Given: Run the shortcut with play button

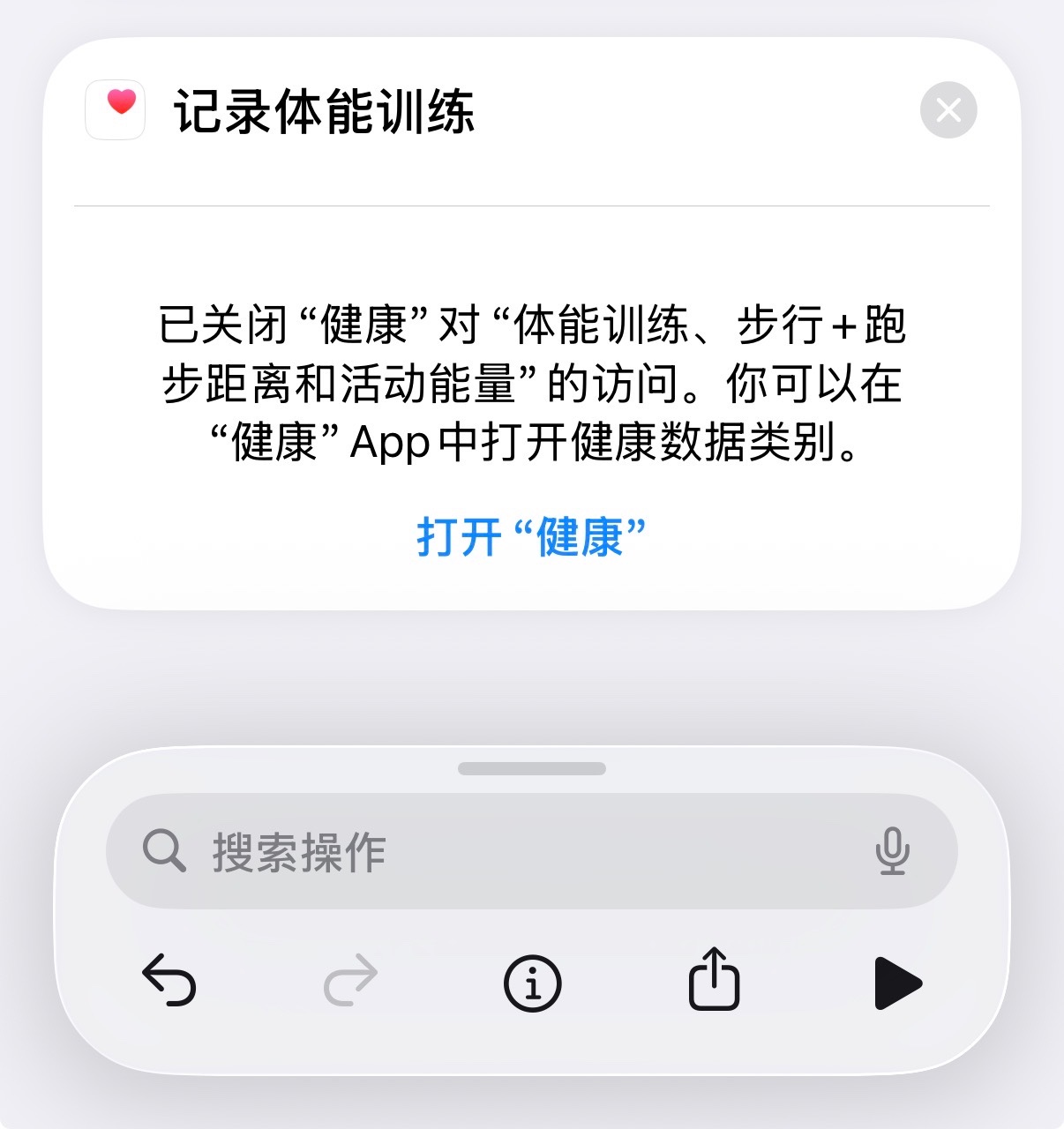Looking at the screenshot, I should coord(897,982).
